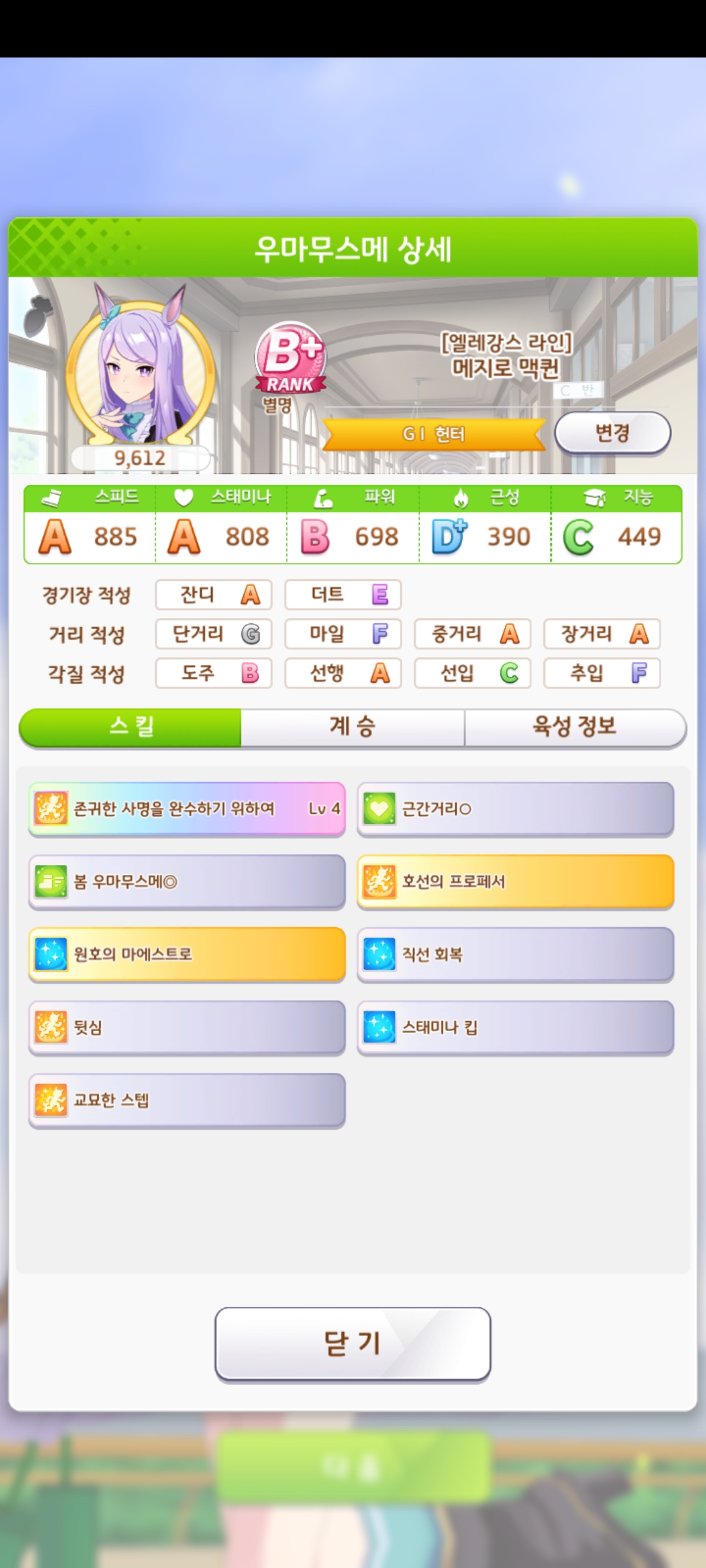View the 스태미나 킵 skill
This screenshot has width=706, height=1568.
(515, 1028)
